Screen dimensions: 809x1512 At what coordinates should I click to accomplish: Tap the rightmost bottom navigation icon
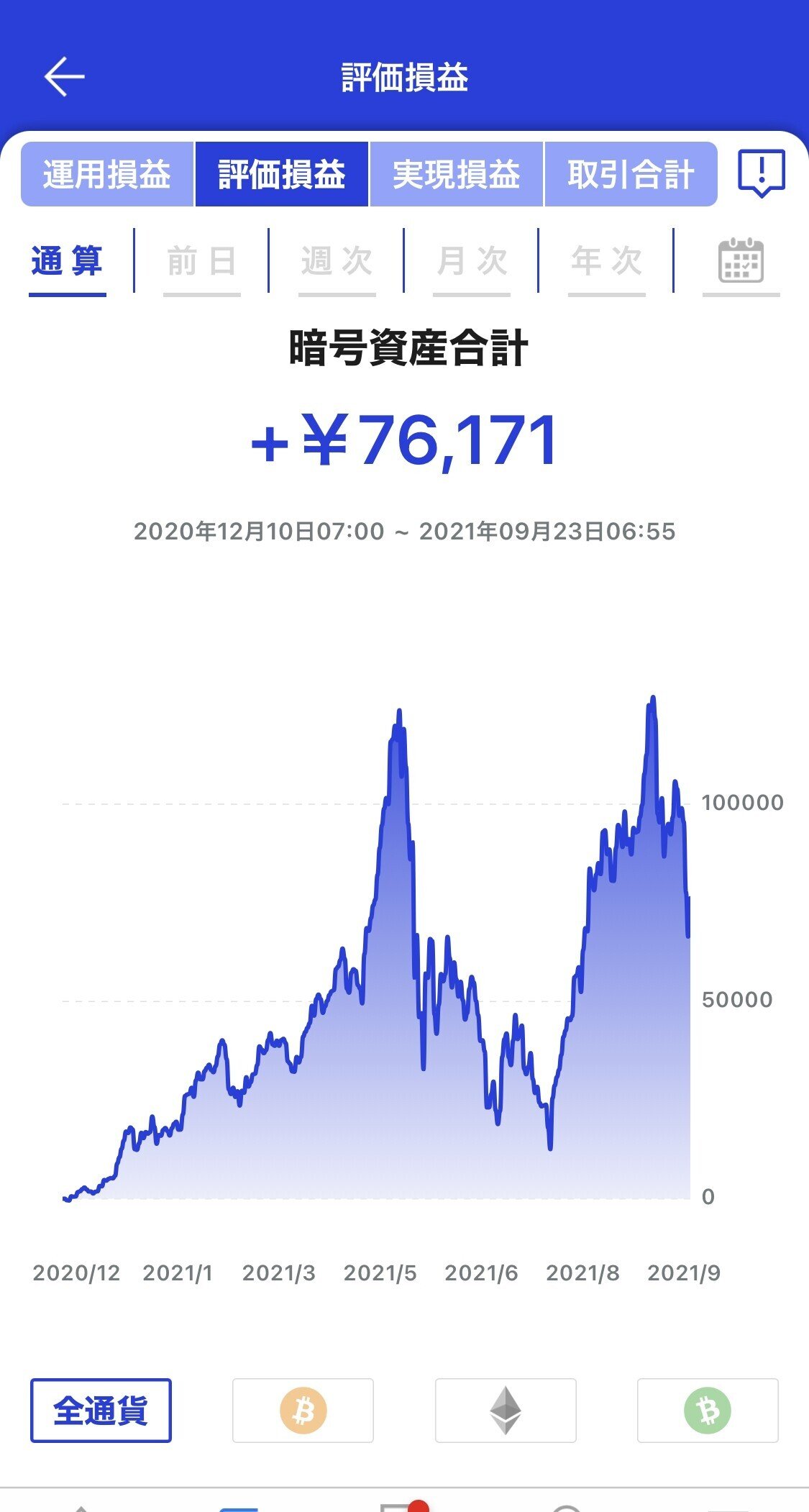(x=728, y=1503)
